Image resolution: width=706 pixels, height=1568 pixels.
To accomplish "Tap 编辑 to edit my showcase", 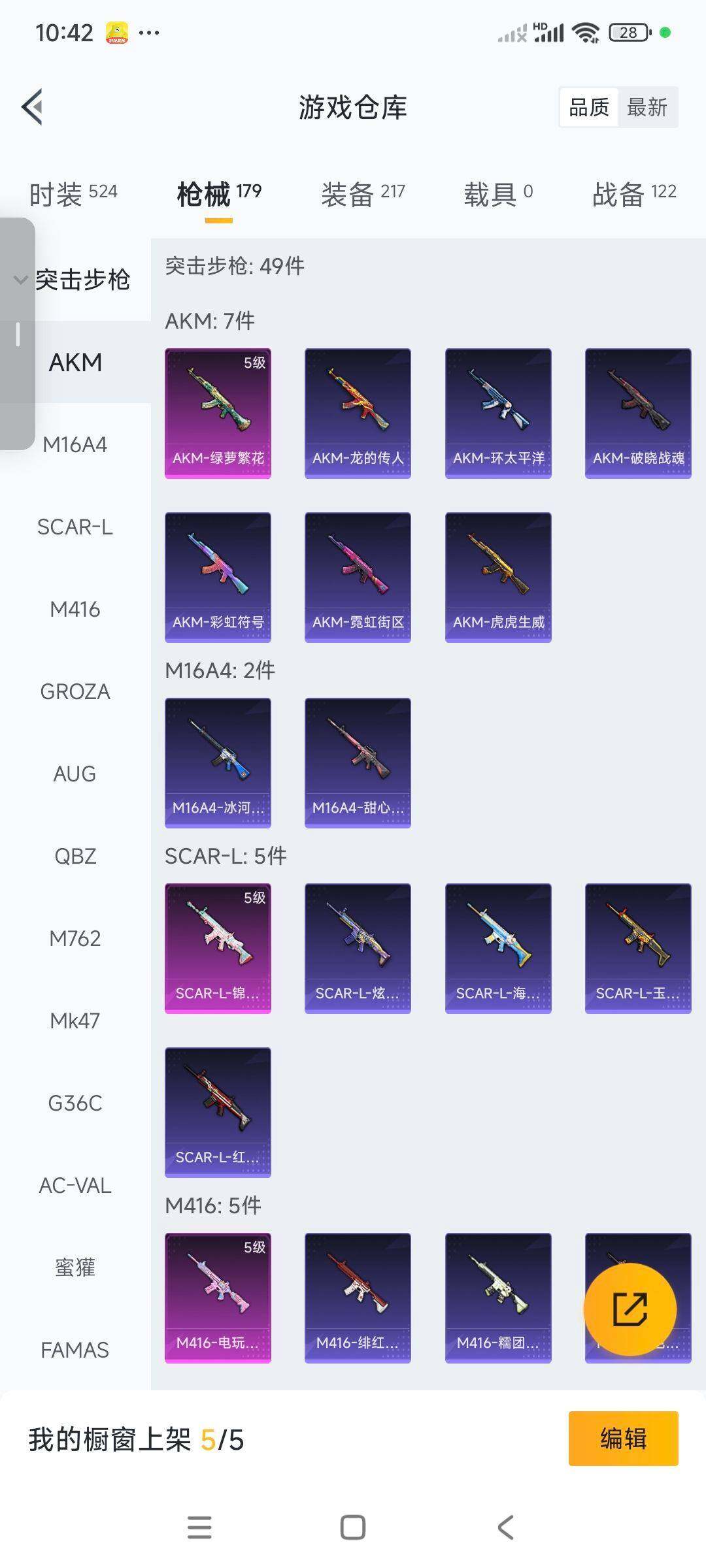I will coord(623,1439).
